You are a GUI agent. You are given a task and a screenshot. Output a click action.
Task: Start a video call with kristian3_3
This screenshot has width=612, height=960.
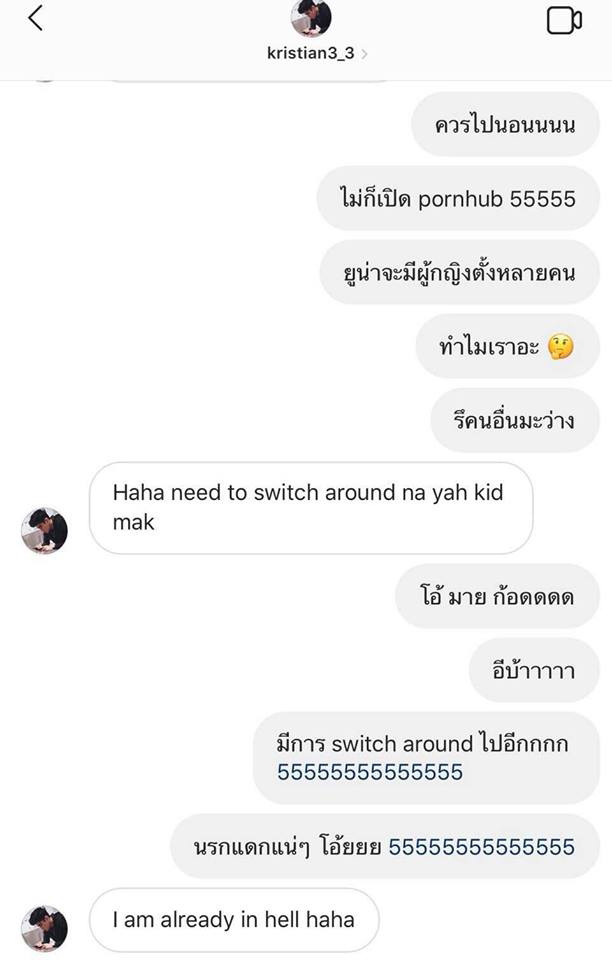[564, 20]
